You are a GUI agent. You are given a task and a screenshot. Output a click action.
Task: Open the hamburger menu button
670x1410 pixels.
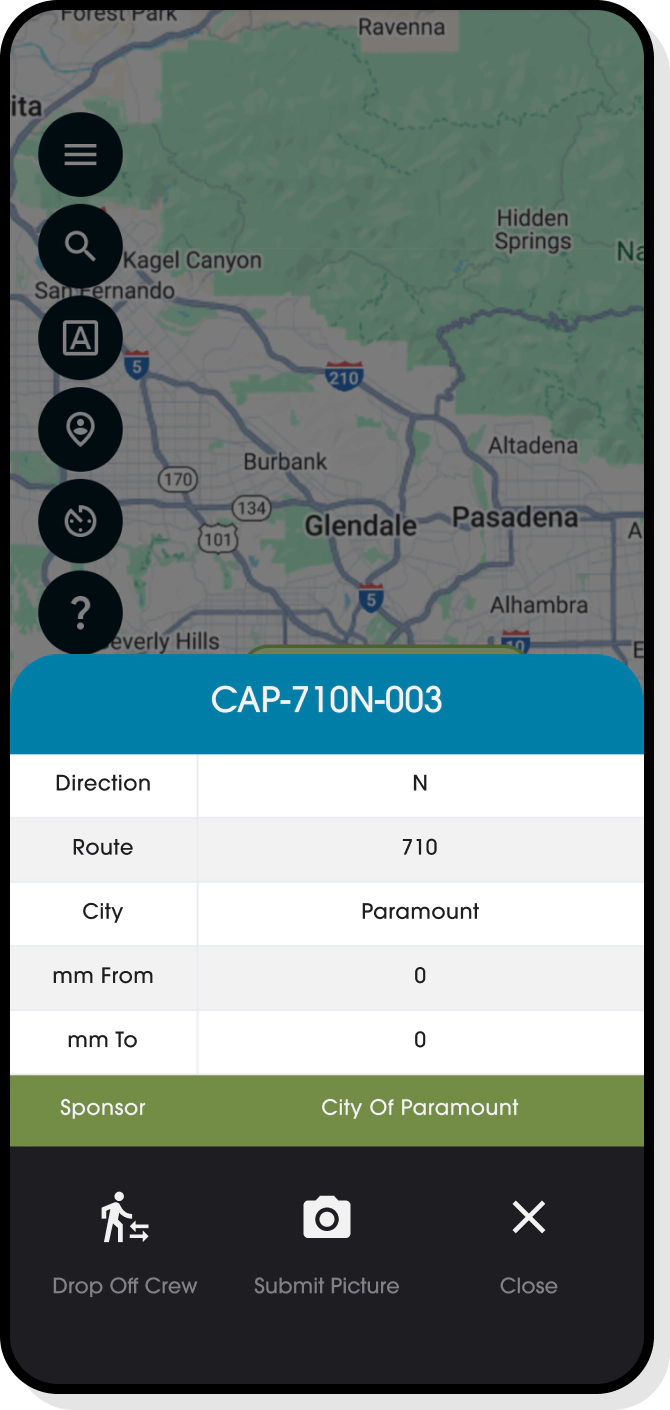point(80,154)
